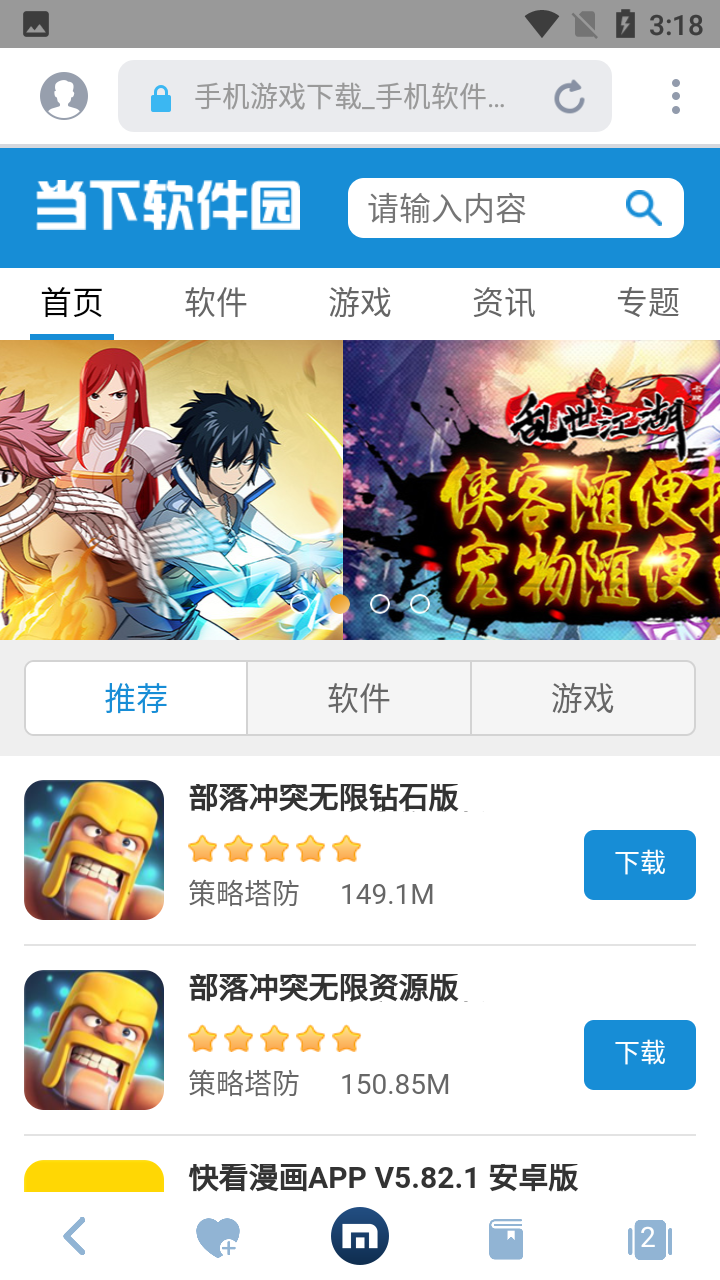The height and width of the screenshot is (1280, 720).
Task: Open the 资讯 tab
Action: point(504,302)
